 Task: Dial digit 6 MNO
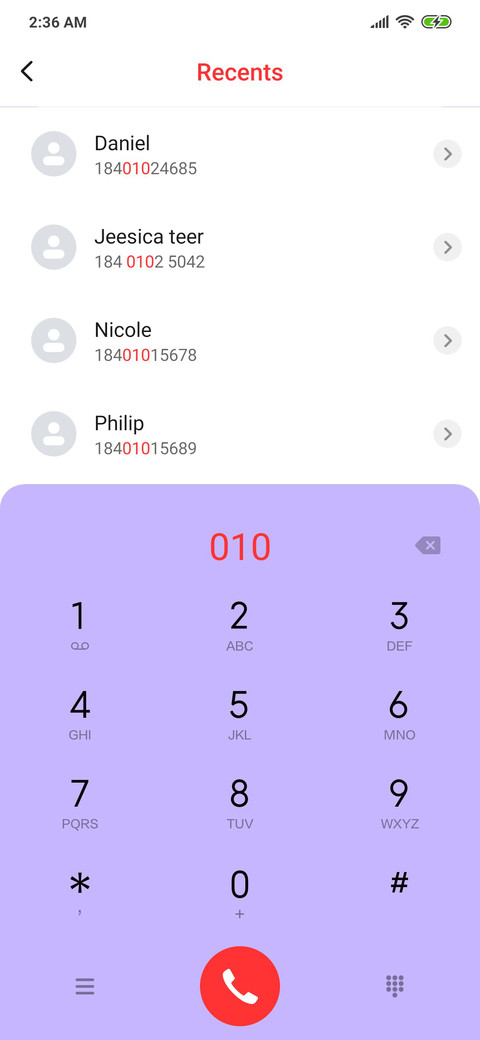point(399,714)
